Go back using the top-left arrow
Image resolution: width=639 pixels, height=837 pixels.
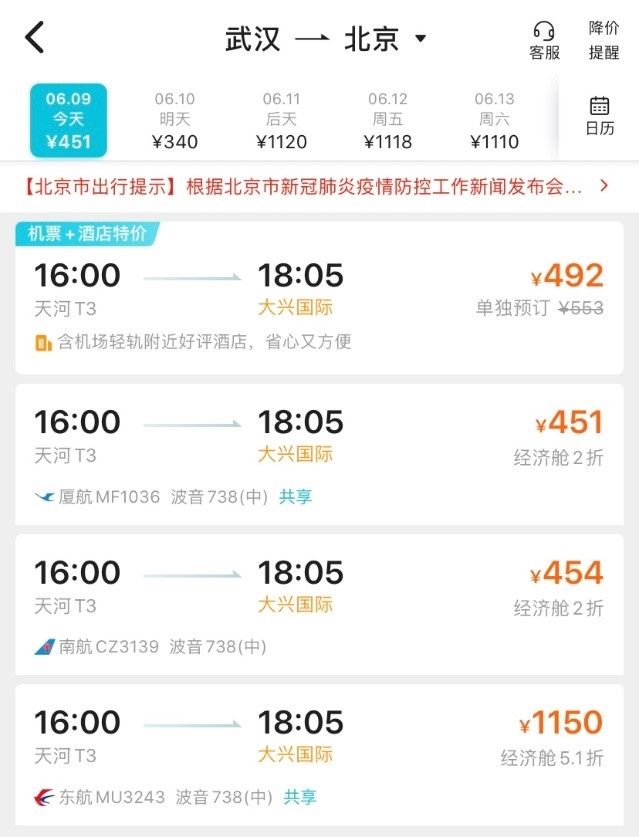pos(35,38)
